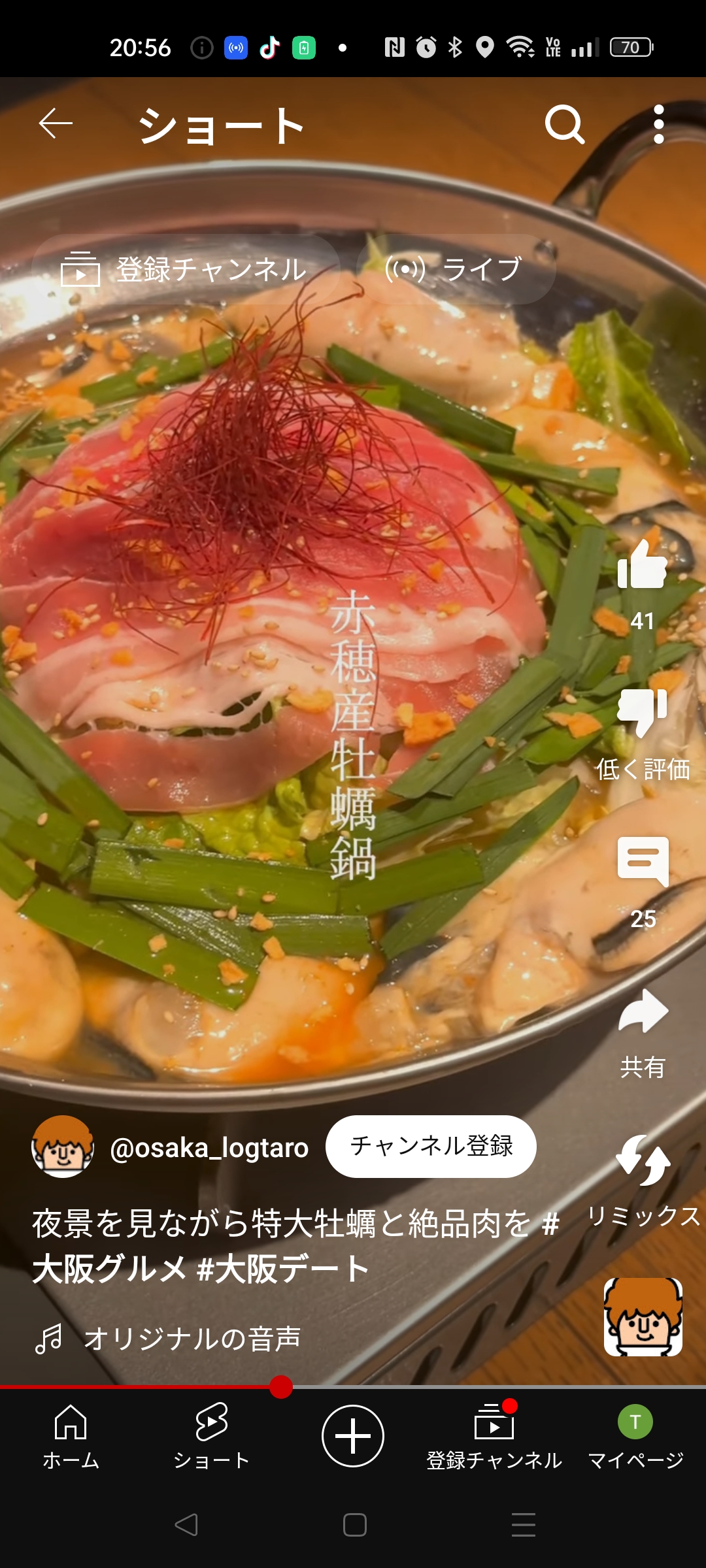Open the @osaka_logtaro channel

[x=209, y=1148]
